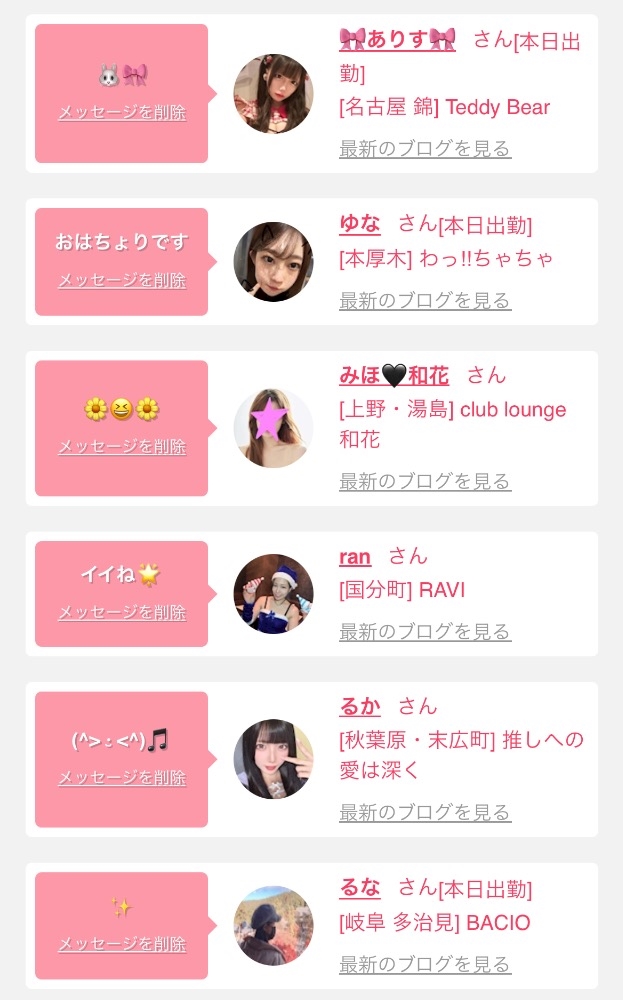Viewport: 623px width, 1000px height.
Task: Tap ran's profile photo
Action: (x=273, y=594)
